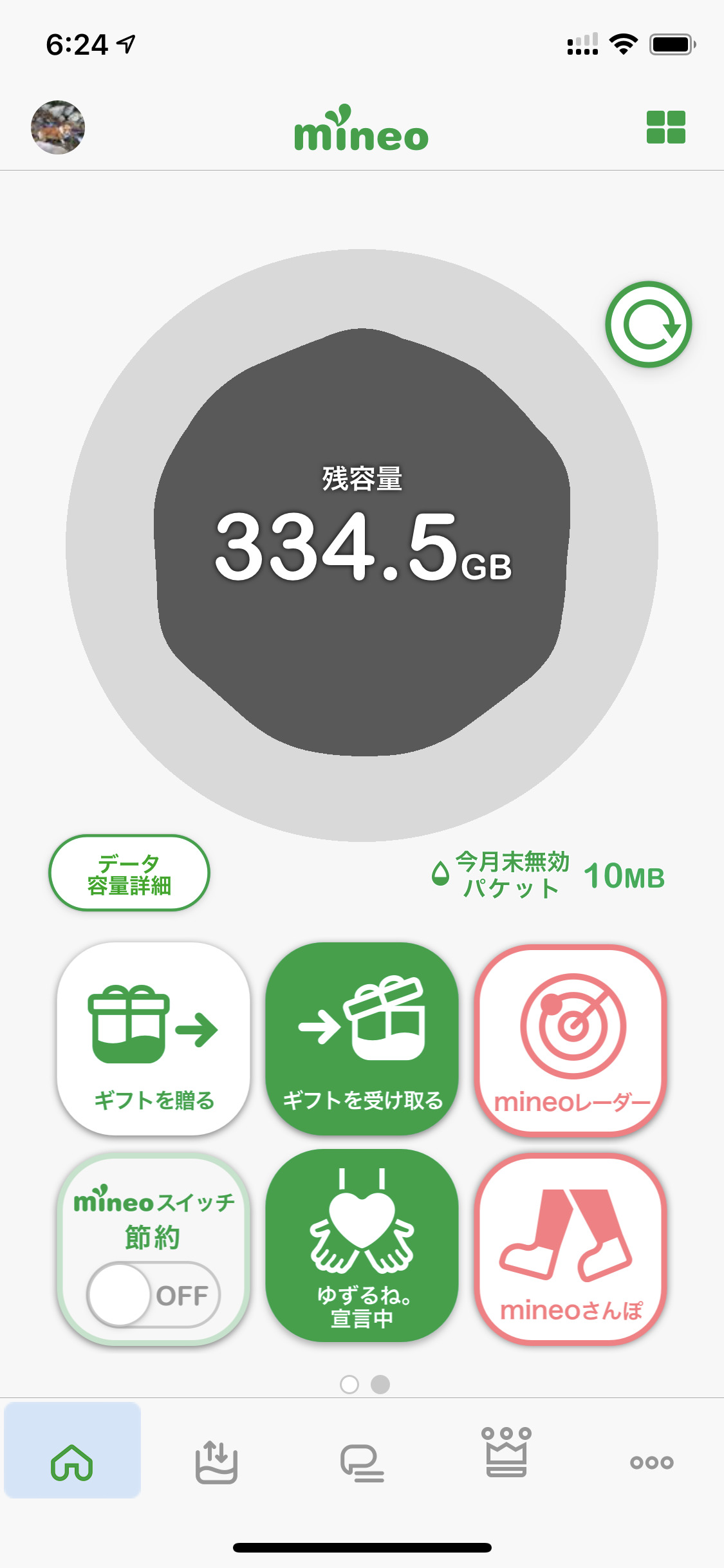Open the more options tab
This screenshot has width=724, height=1568.
click(x=651, y=1462)
